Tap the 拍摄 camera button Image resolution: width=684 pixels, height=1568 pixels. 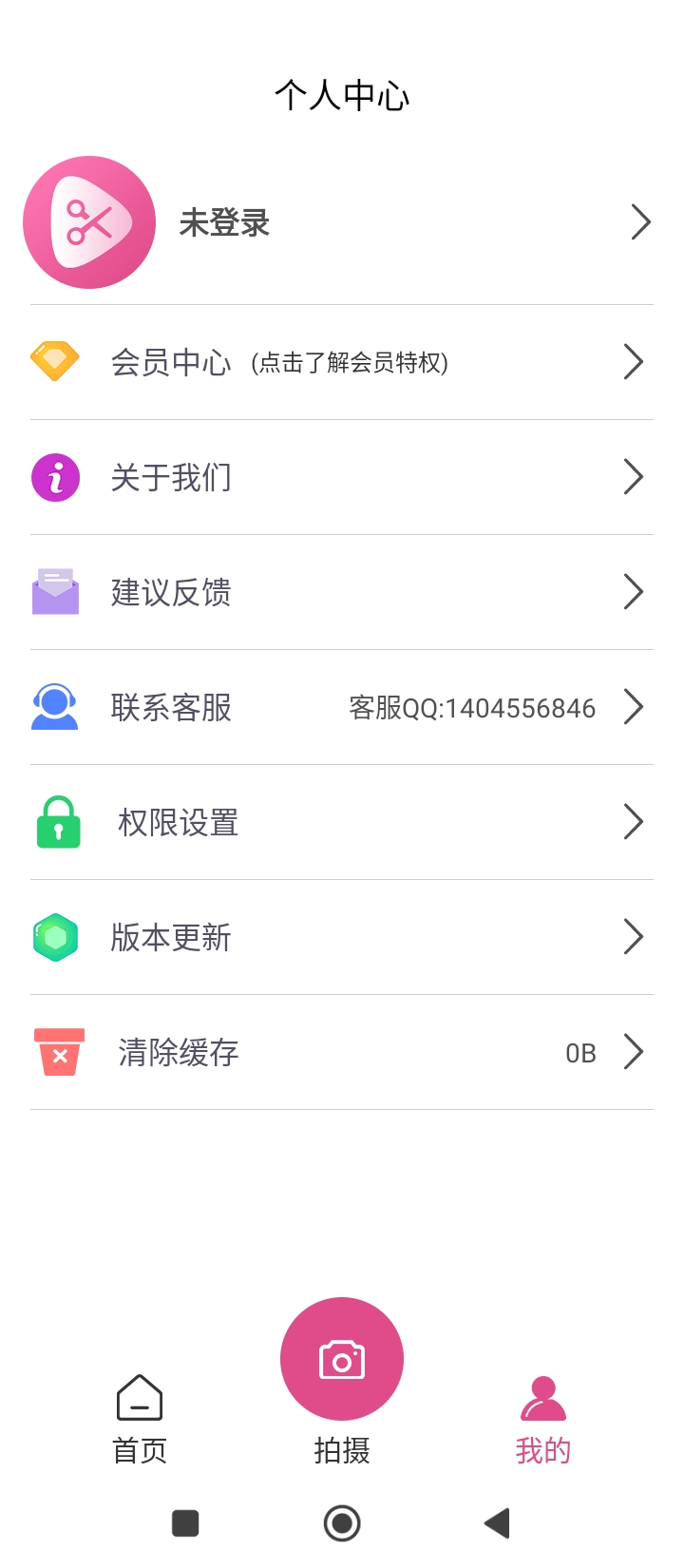coord(342,1361)
